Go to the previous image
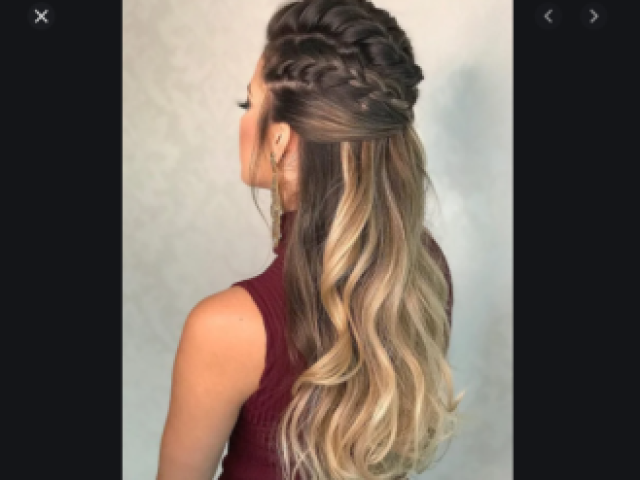 [x=548, y=16]
